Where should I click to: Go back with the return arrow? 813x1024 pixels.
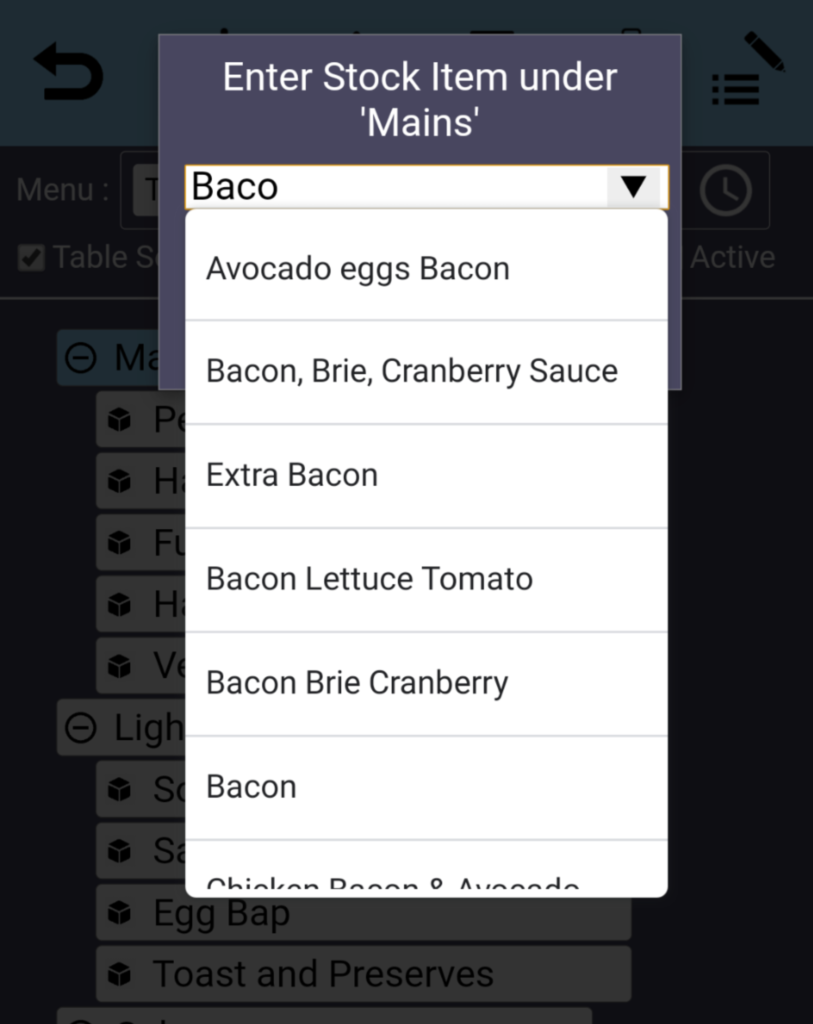pos(68,72)
